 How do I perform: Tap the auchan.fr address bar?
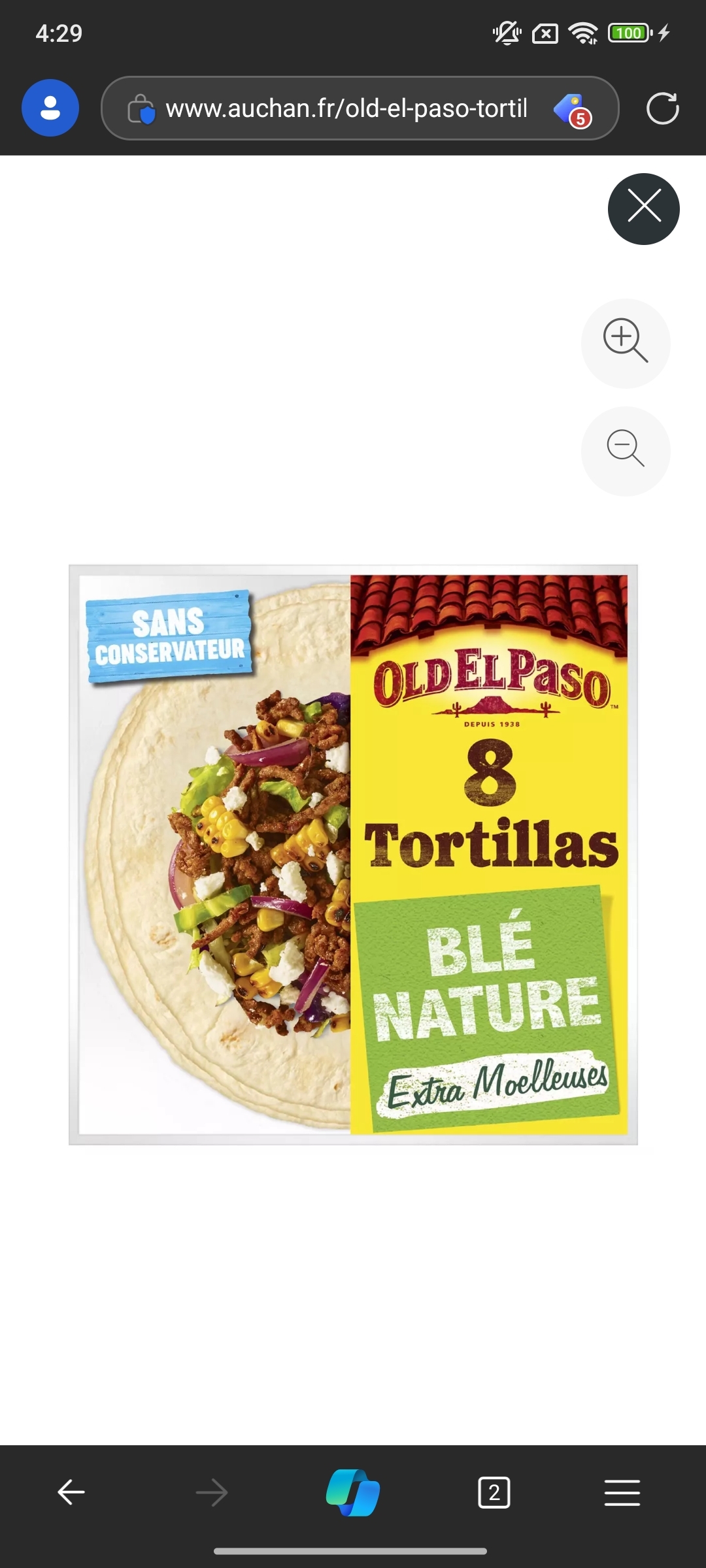coord(346,108)
